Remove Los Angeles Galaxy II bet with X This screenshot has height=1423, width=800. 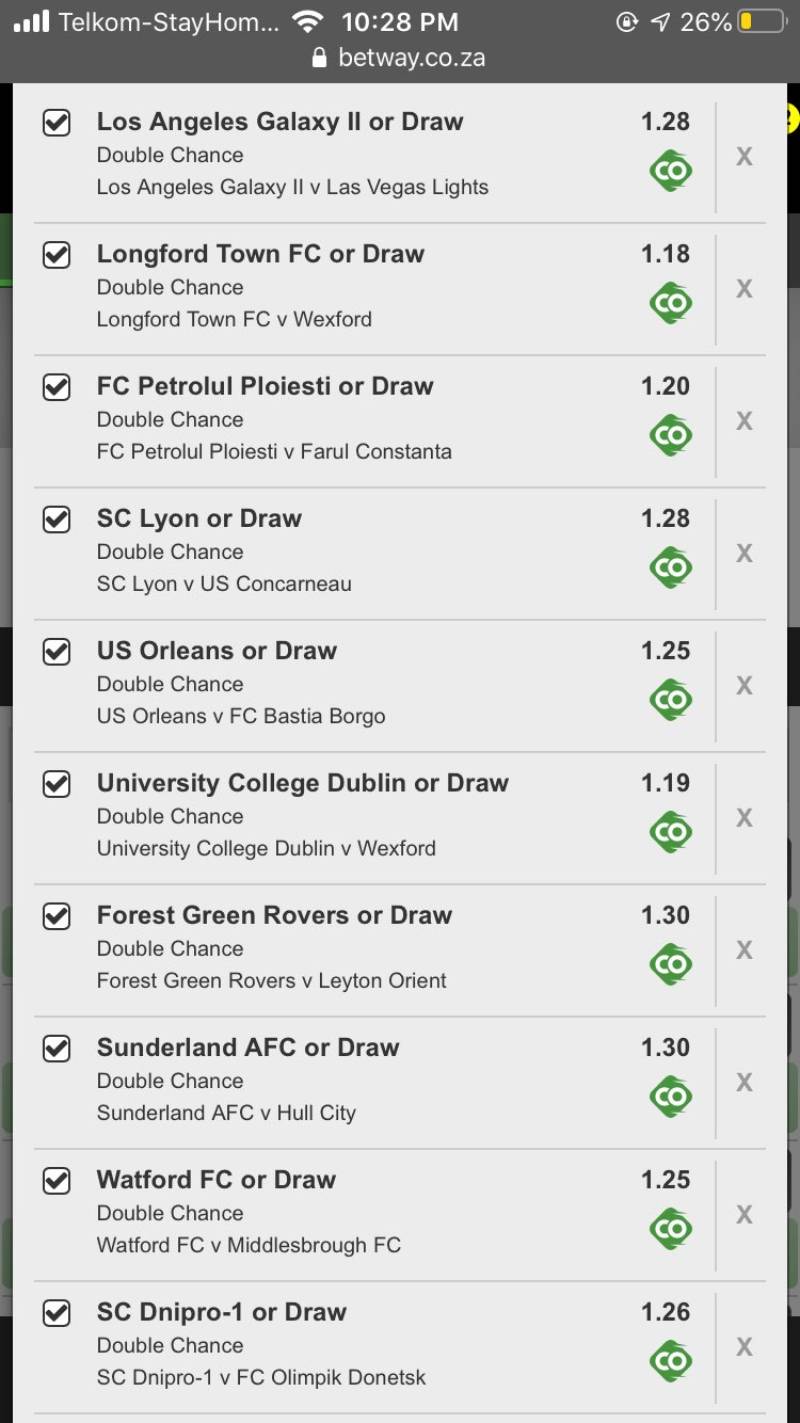point(744,156)
